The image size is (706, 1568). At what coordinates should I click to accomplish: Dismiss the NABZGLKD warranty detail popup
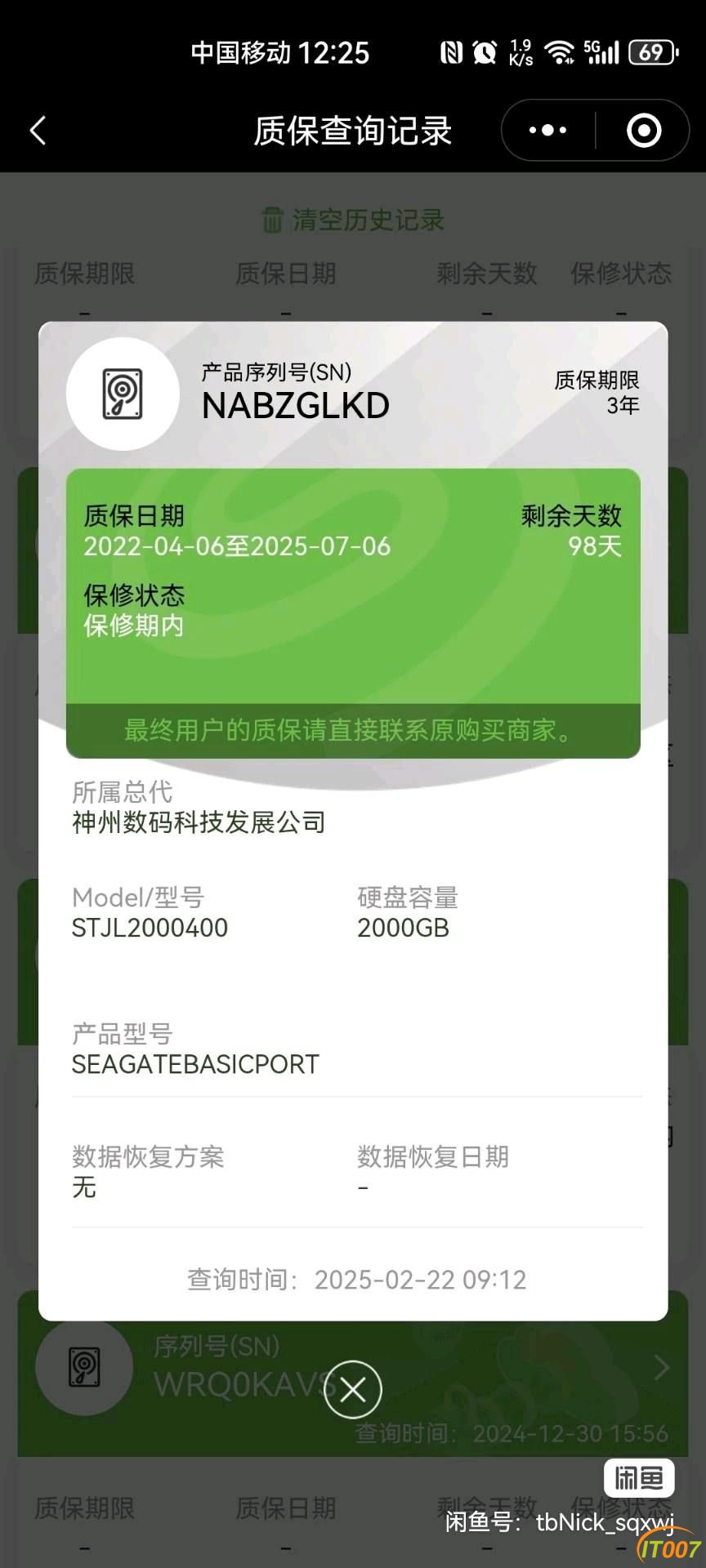pos(353,1389)
